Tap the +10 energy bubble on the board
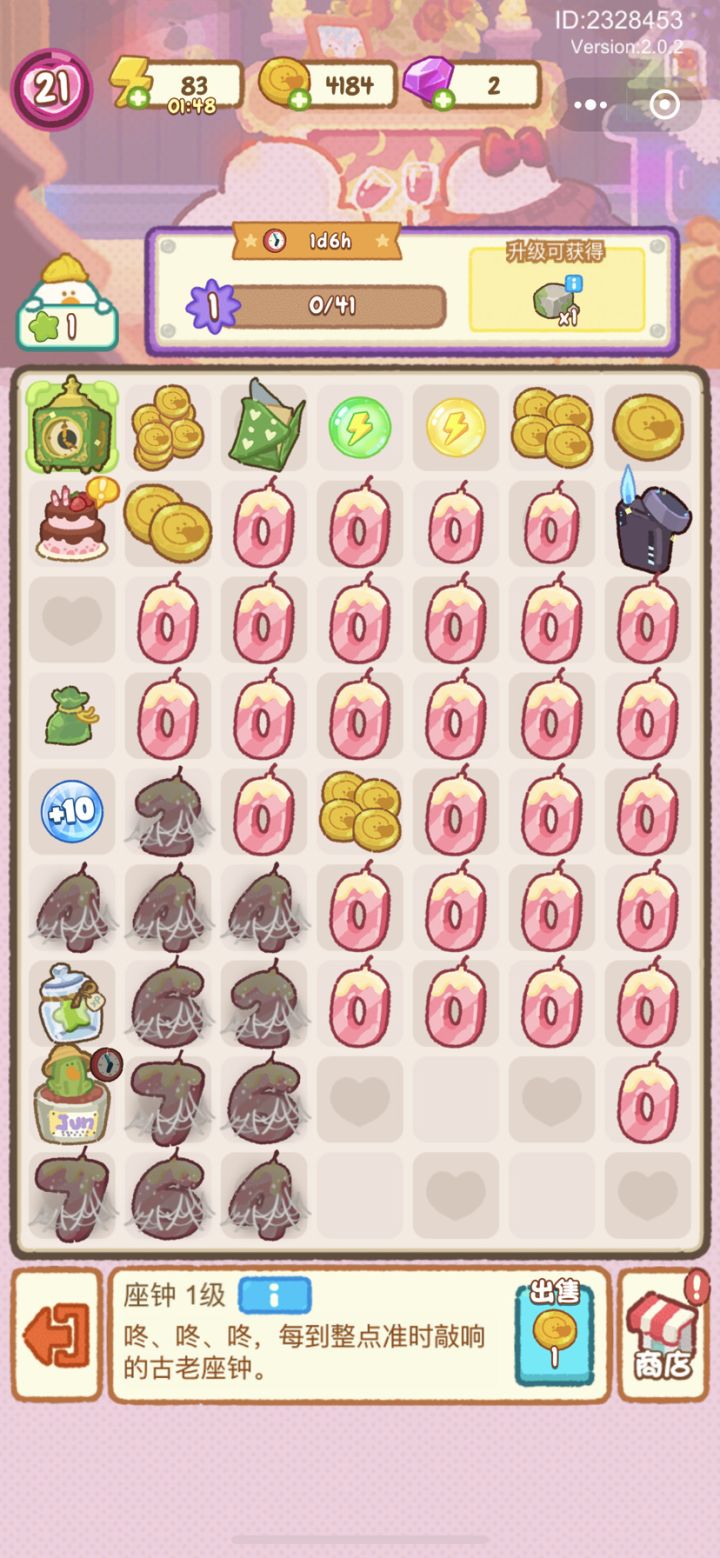Screen dimensions: 720x1558 [x=70, y=811]
